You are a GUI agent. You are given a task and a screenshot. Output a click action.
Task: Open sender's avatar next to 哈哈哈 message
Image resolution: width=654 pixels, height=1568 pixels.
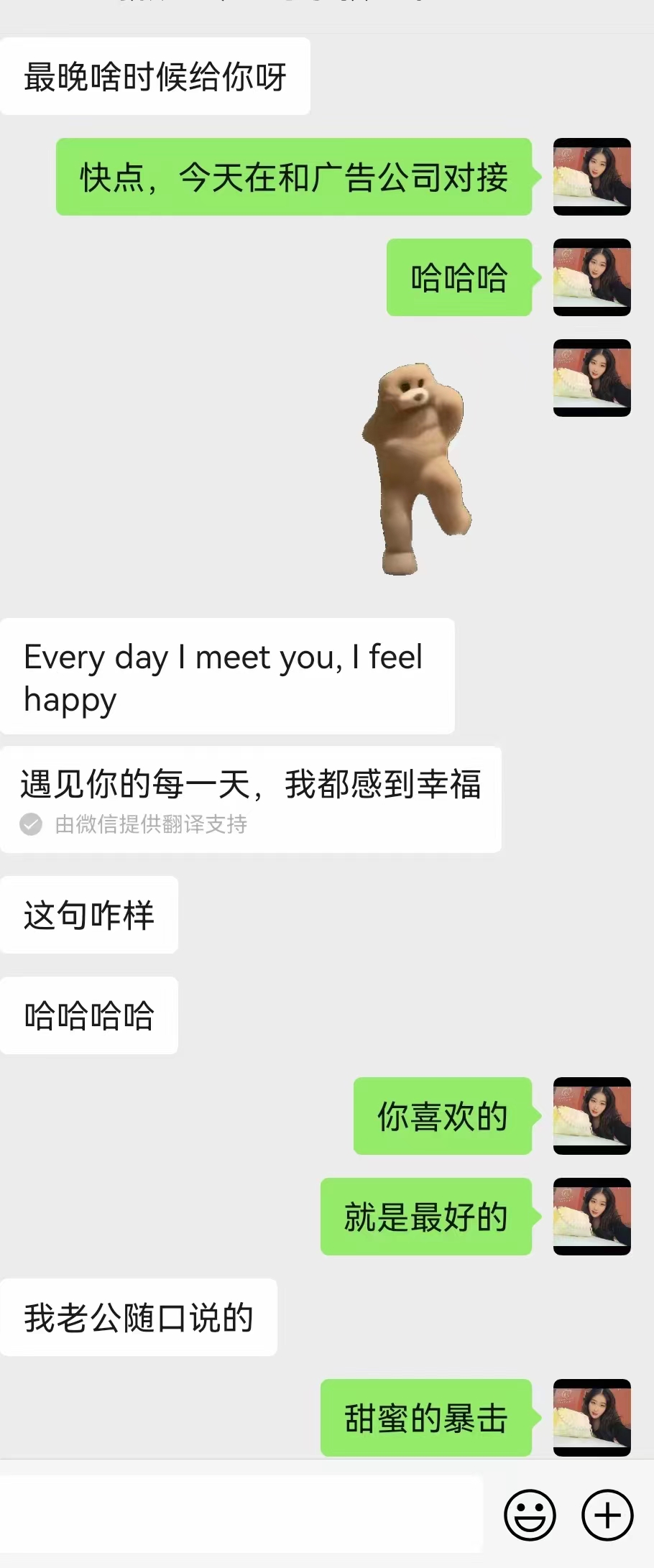[x=591, y=277]
